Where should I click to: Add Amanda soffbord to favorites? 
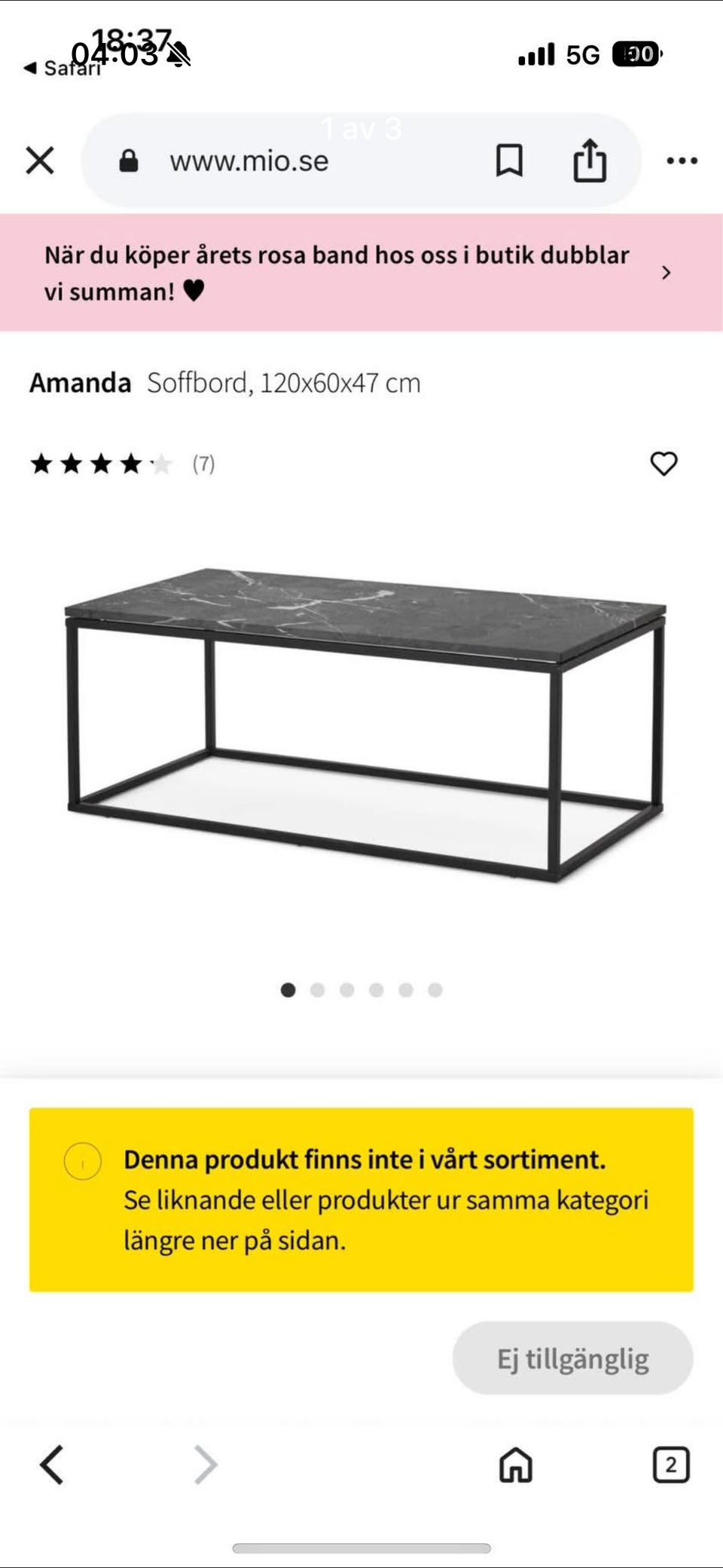click(664, 463)
